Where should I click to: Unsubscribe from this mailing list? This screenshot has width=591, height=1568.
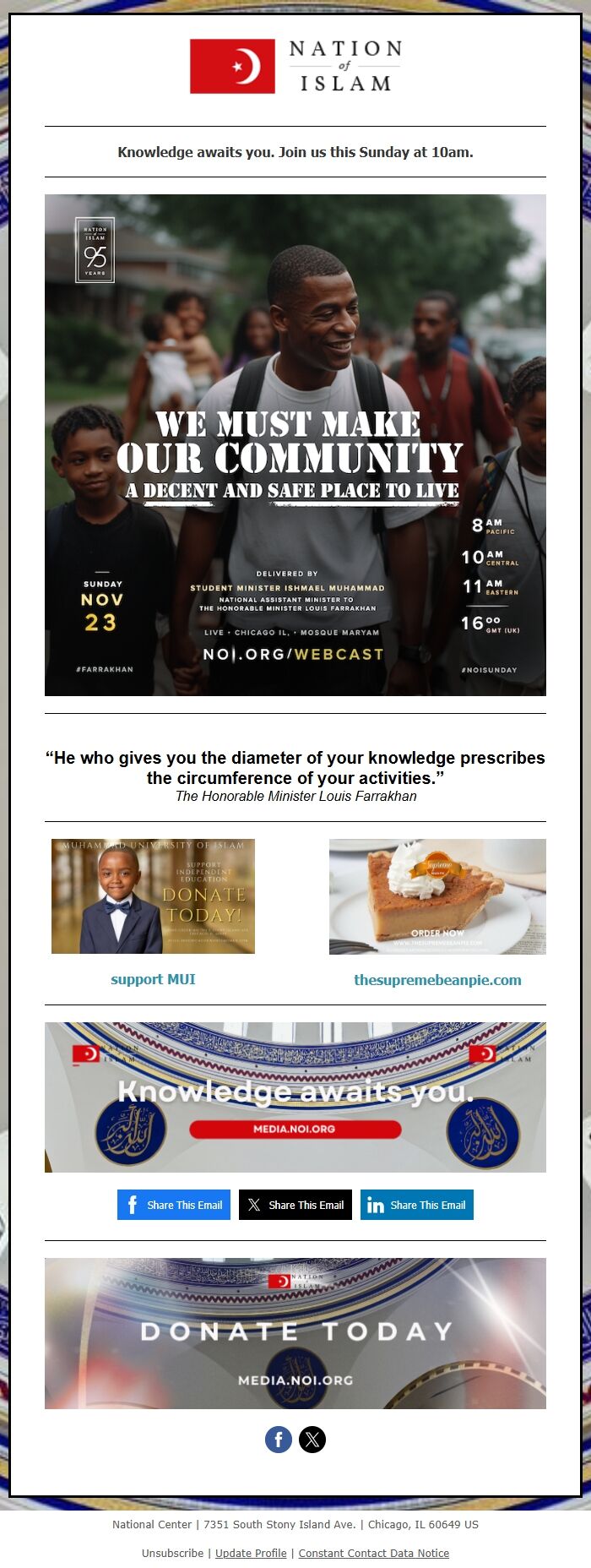tap(172, 1553)
